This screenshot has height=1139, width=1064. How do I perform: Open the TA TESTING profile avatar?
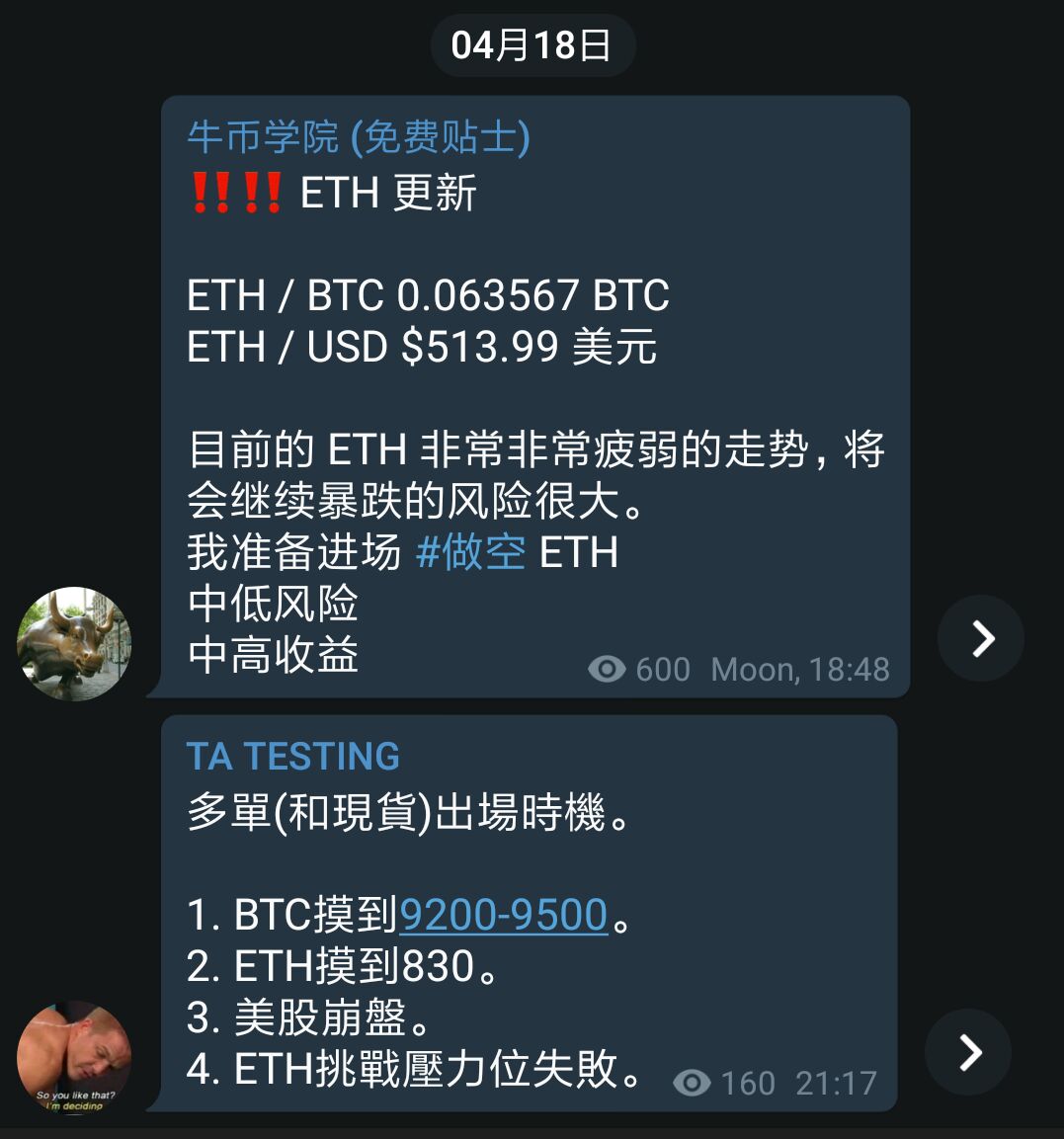click(74, 1057)
